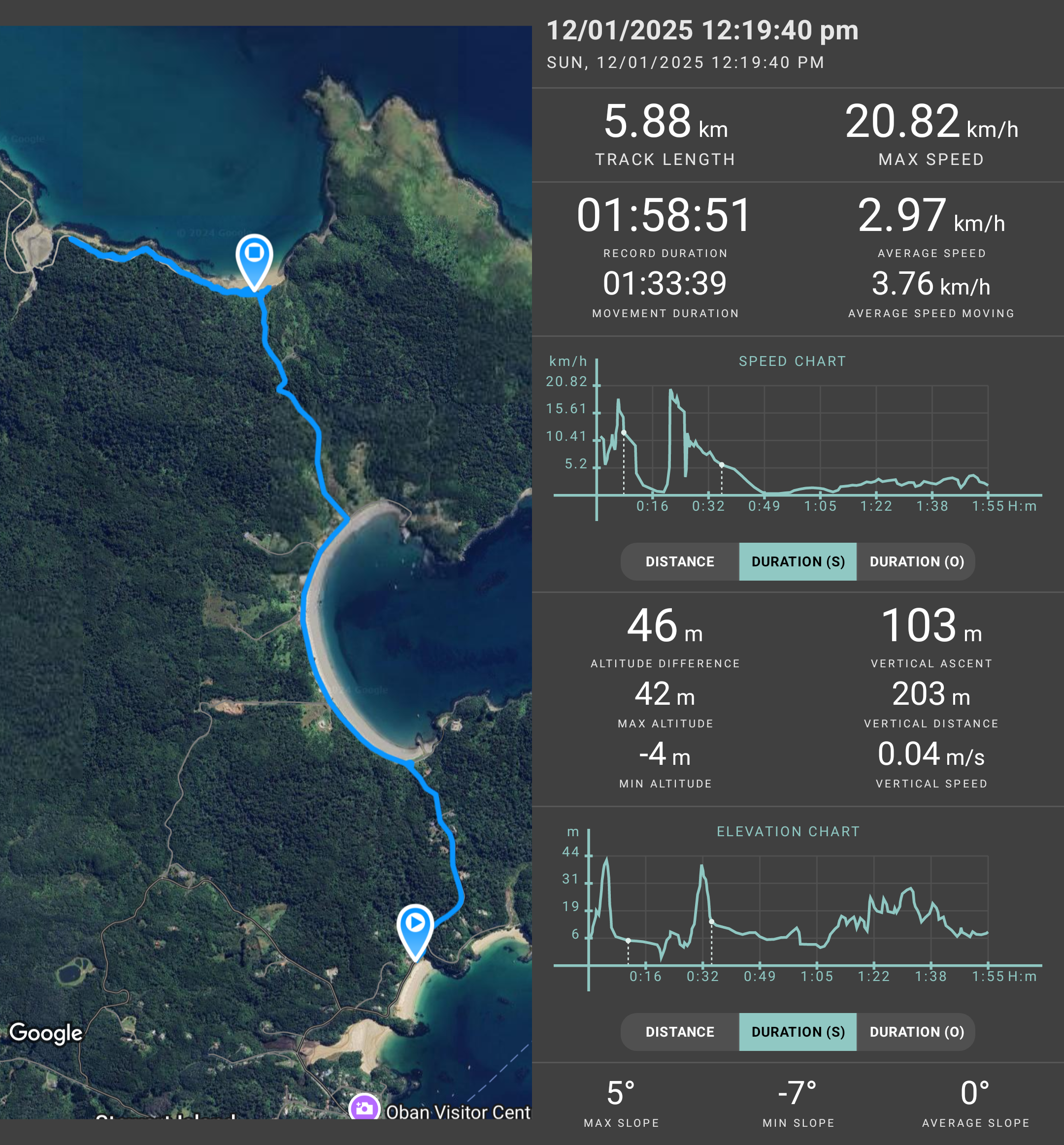Open the Oban Visitor Centre map pin

coord(365,1108)
